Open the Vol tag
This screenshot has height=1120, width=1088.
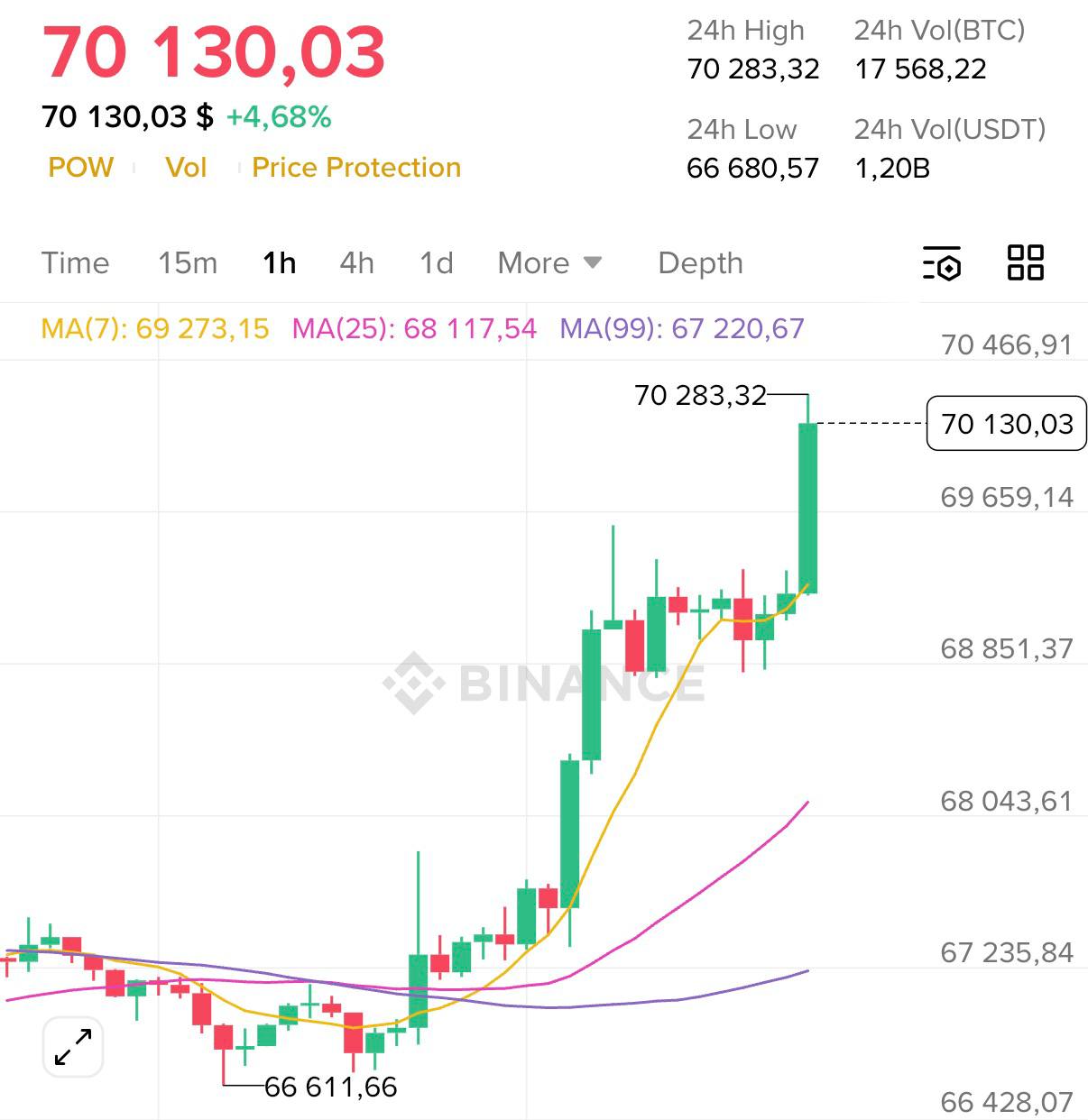click(186, 168)
